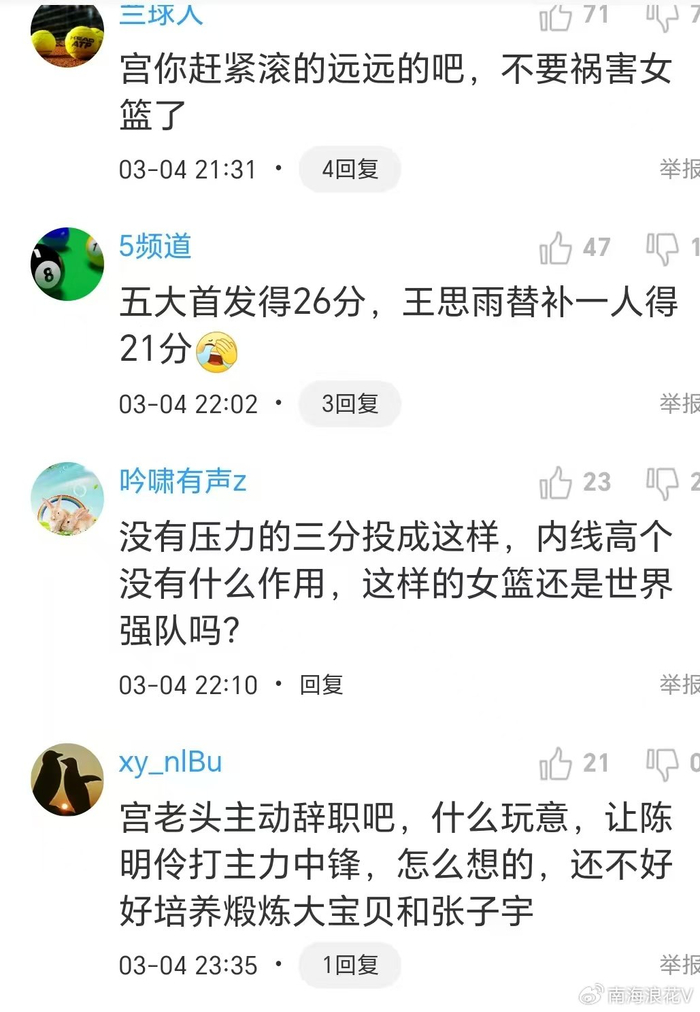Expand the 1回复 reply under xy_nlBu
Image resolution: width=700 pixels, height=1012 pixels.
[x=350, y=965]
